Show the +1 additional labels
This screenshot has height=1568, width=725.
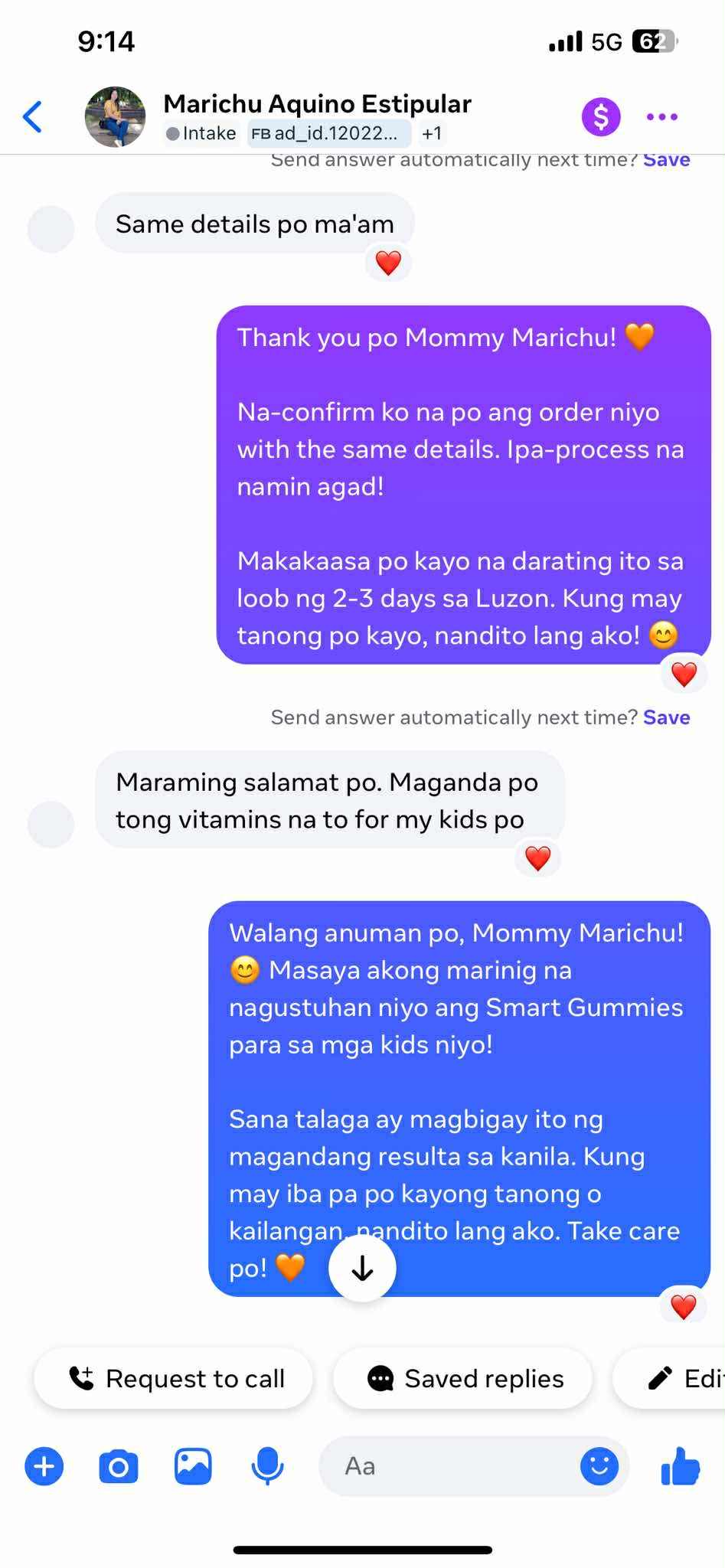click(x=432, y=133)
